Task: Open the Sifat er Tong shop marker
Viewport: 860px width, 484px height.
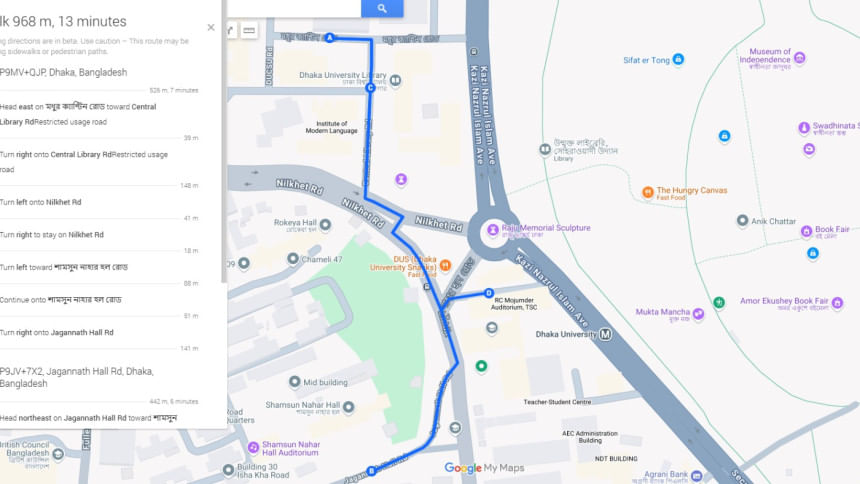Action: point(678,60)
